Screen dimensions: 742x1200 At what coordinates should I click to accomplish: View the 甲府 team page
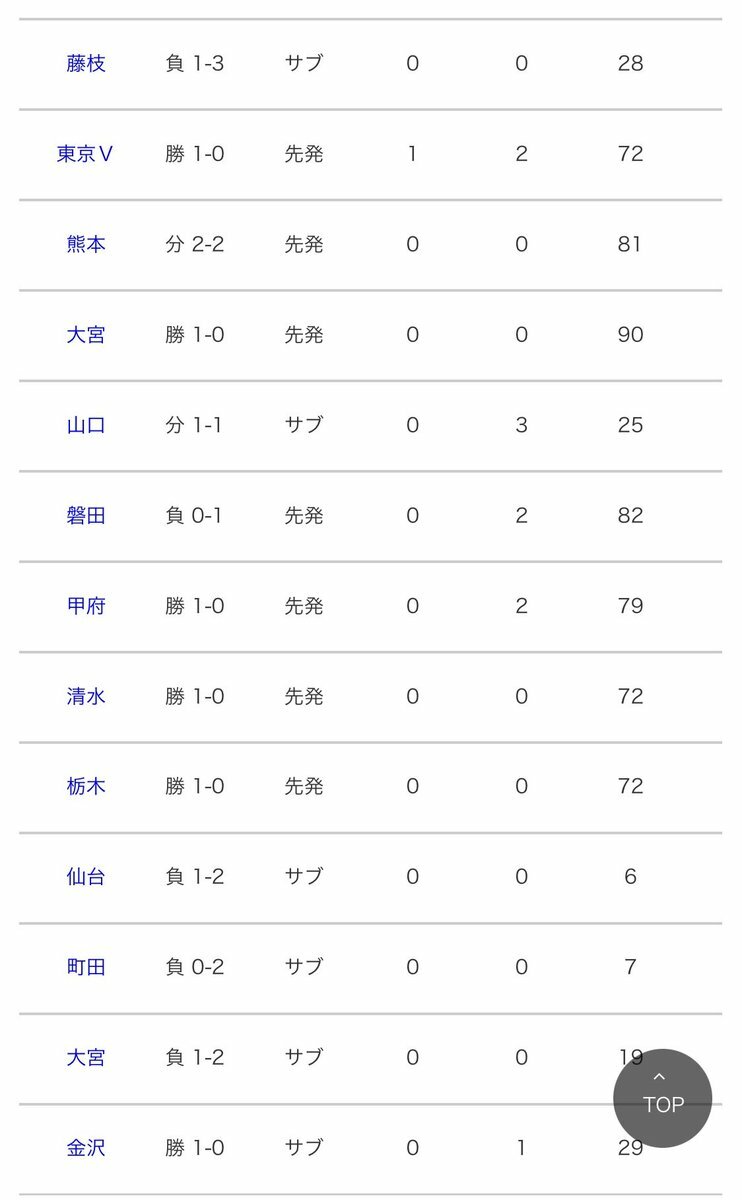coord(86,606)
